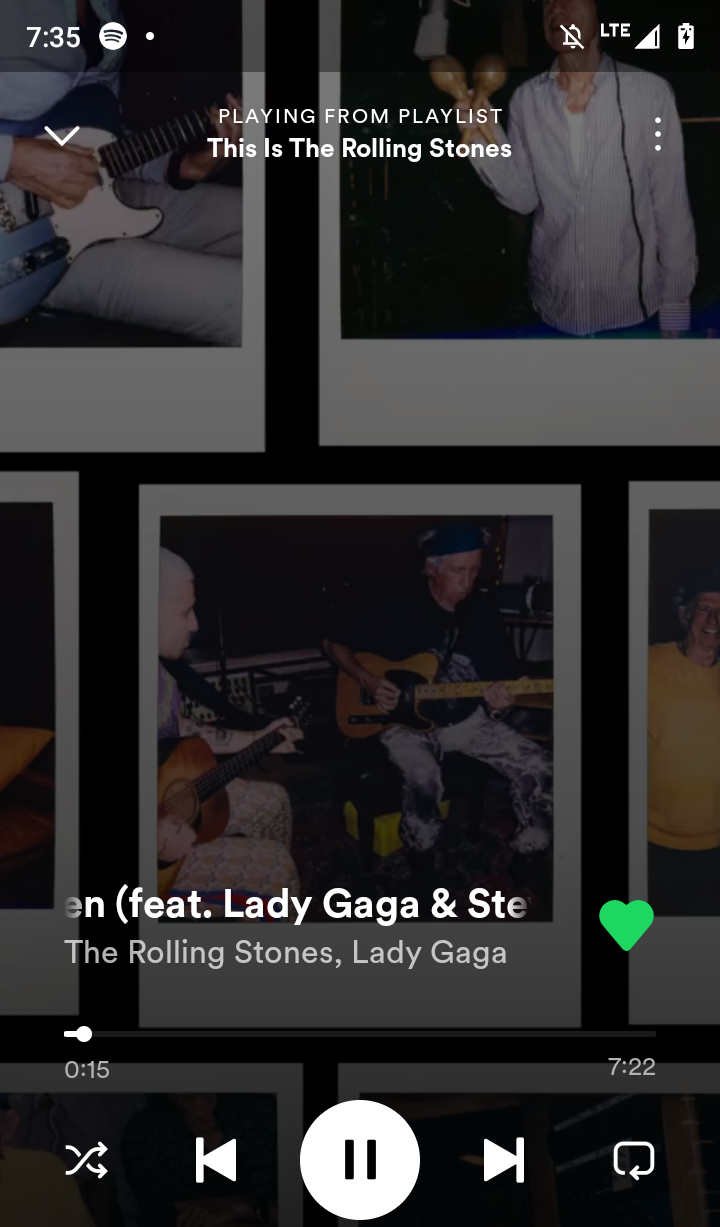Skip to the next track
Image resolution: width=720 pixels, height=1227 pixels.
point(503,1160)
